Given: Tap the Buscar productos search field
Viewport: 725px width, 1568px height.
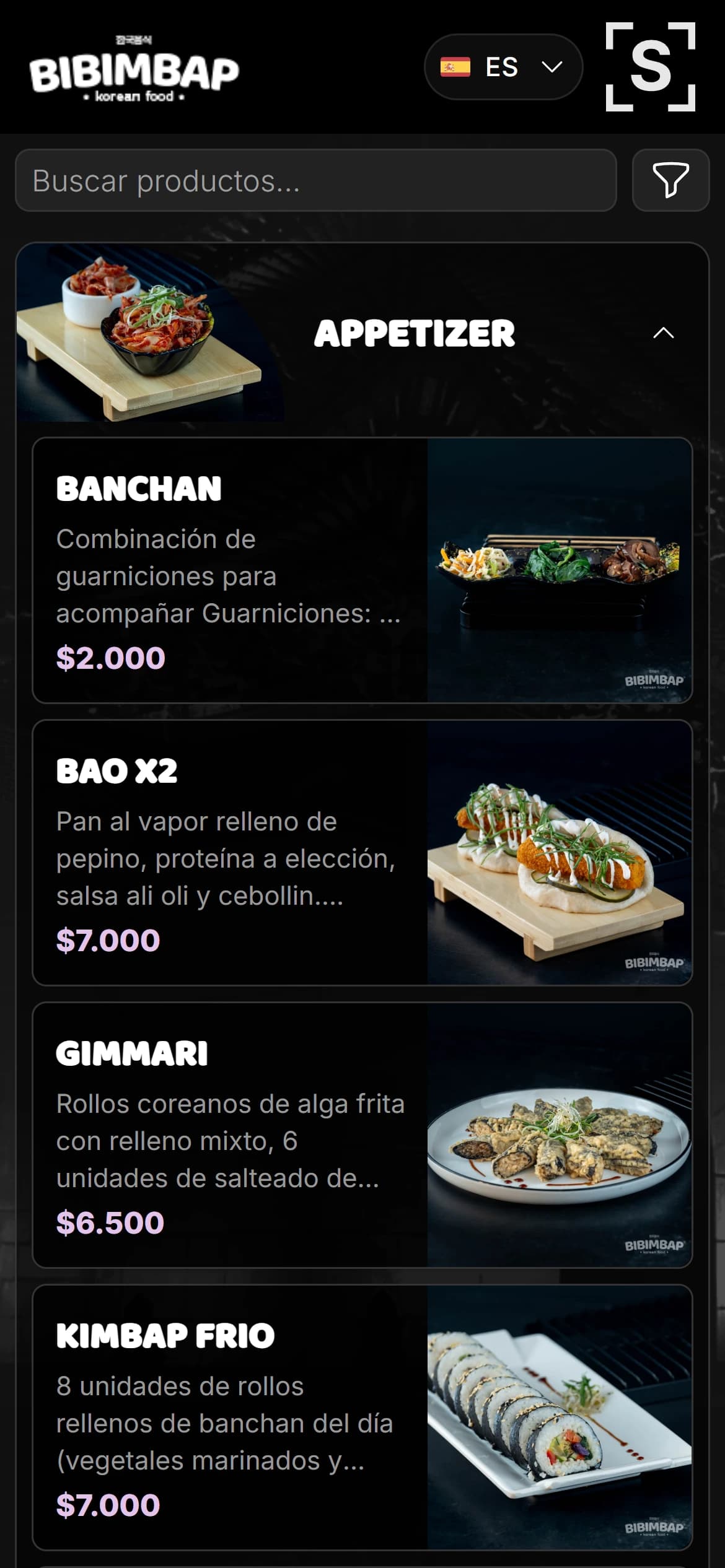Looking at the screenshot, I should click(x=315, y=180).
